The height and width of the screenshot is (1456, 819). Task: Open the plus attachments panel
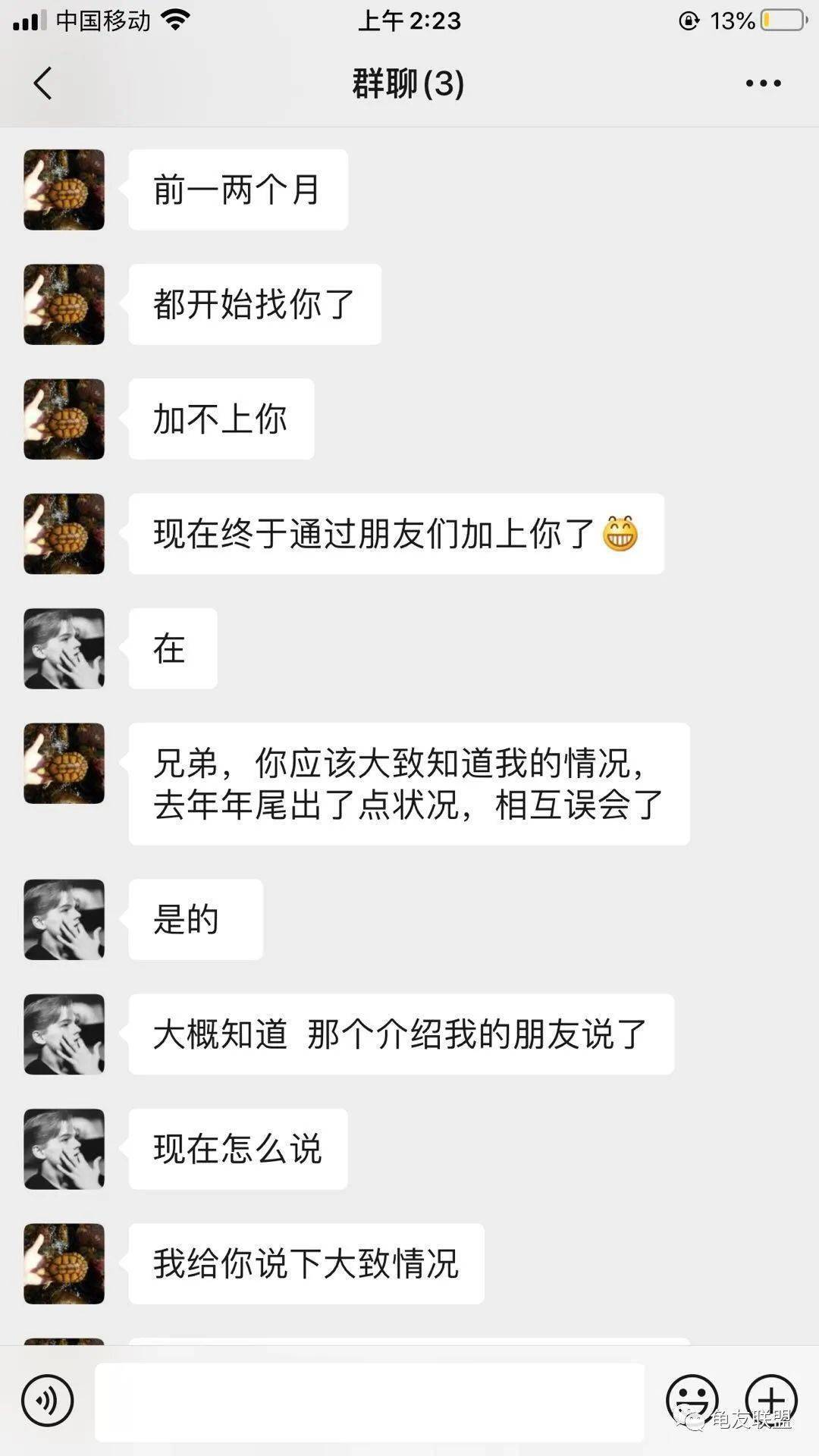click(x=770, y=1400)
